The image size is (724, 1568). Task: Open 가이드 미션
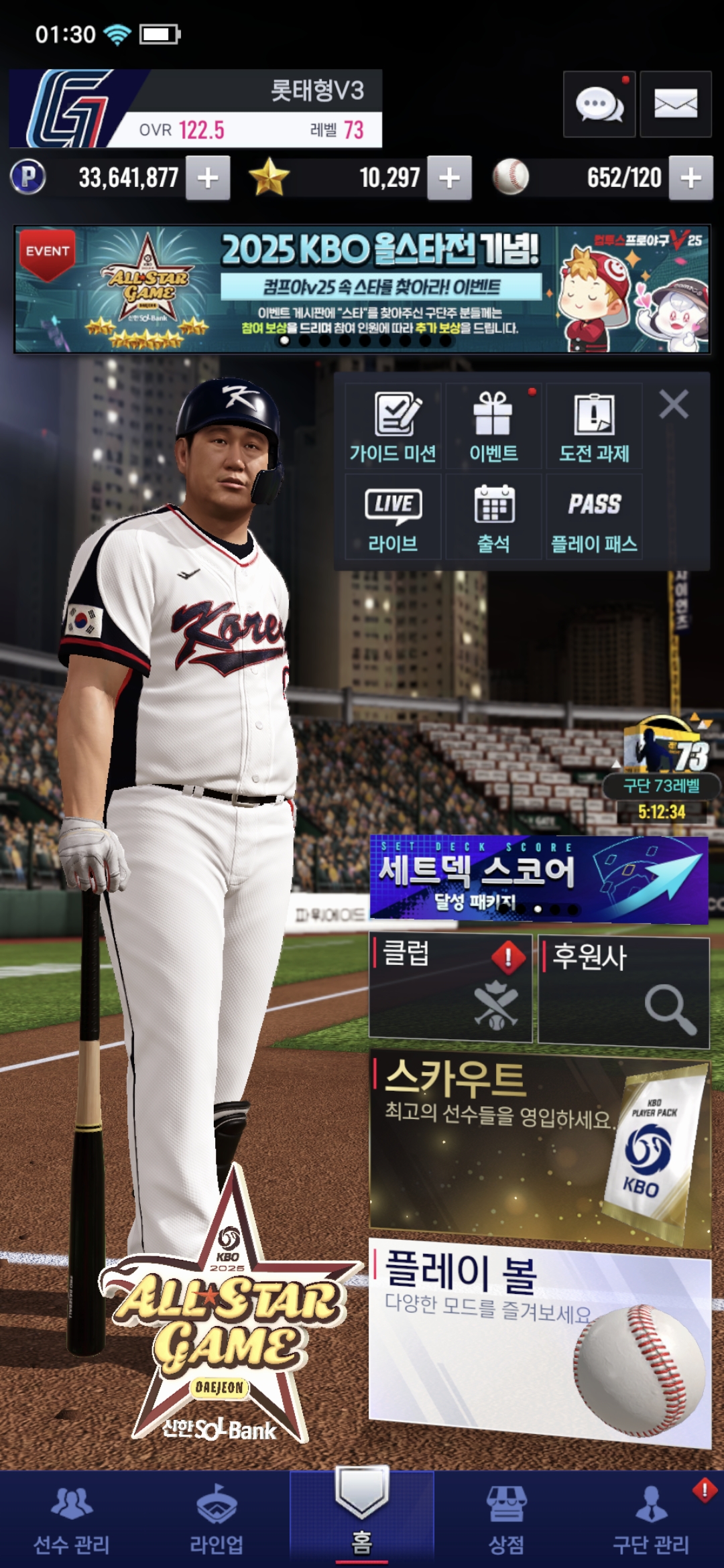[393, 427]
